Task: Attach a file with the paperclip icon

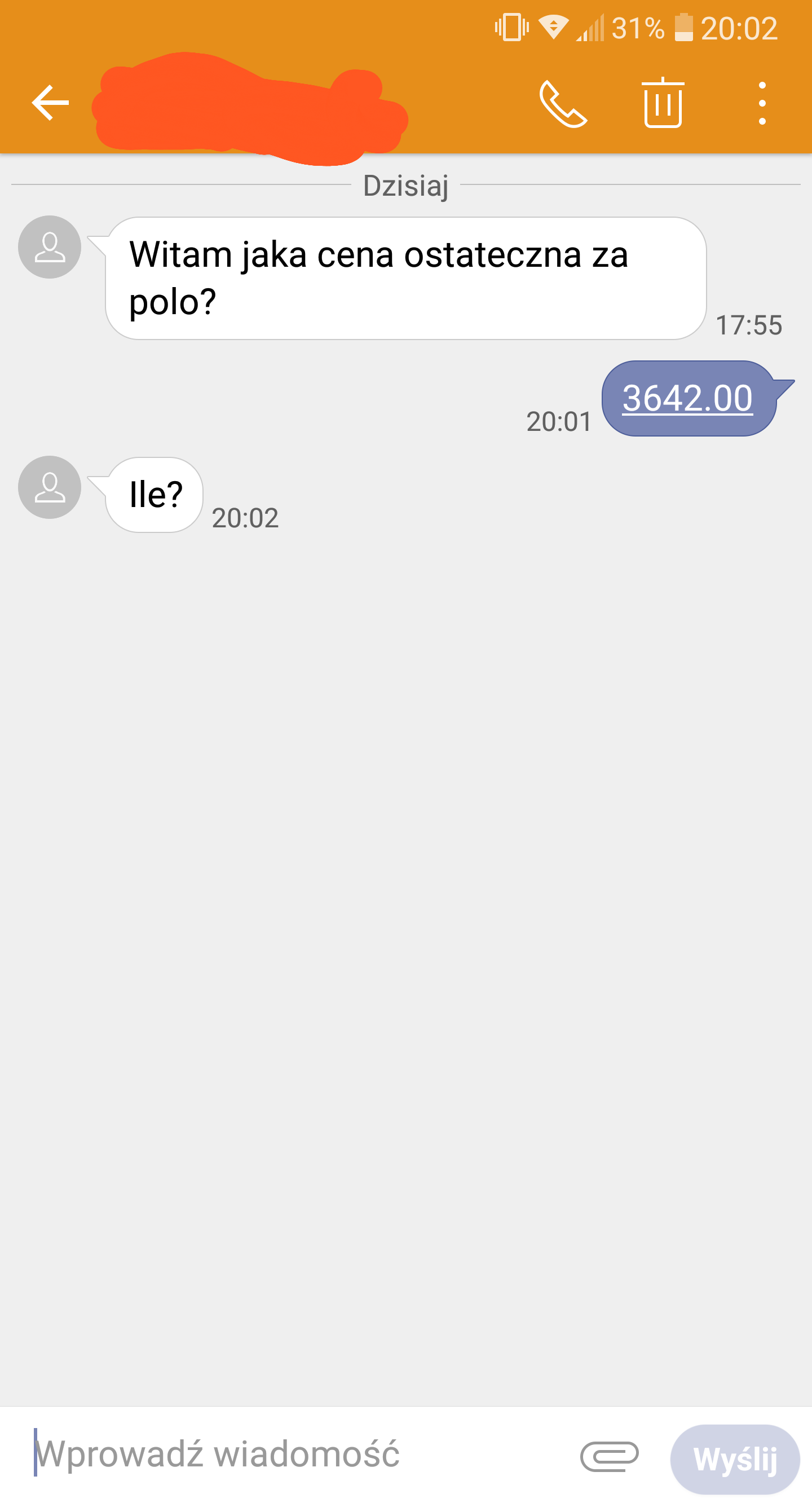Action: click(x=610, y=1456)
